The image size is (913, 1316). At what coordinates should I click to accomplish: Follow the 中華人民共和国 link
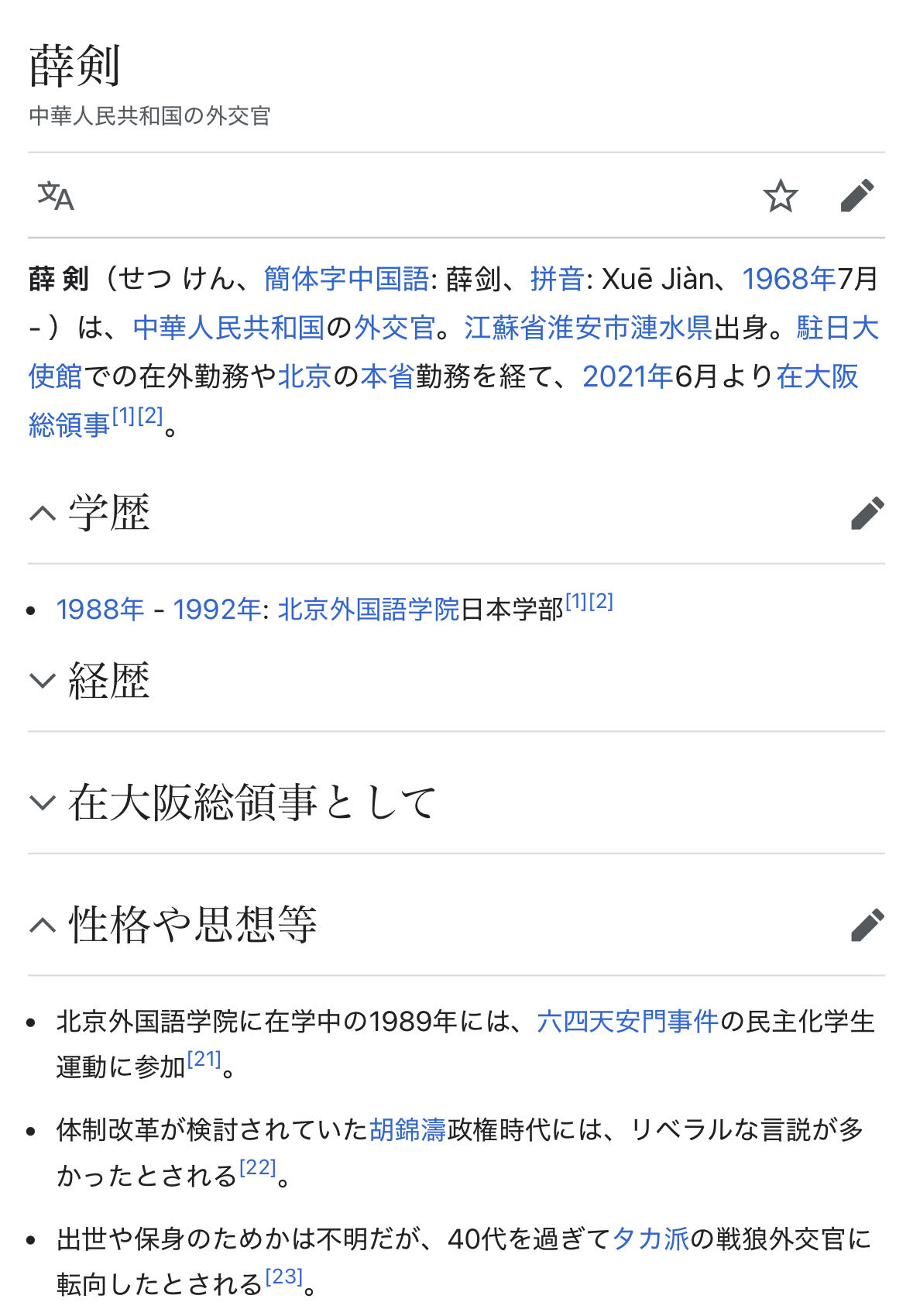point(228,328)
